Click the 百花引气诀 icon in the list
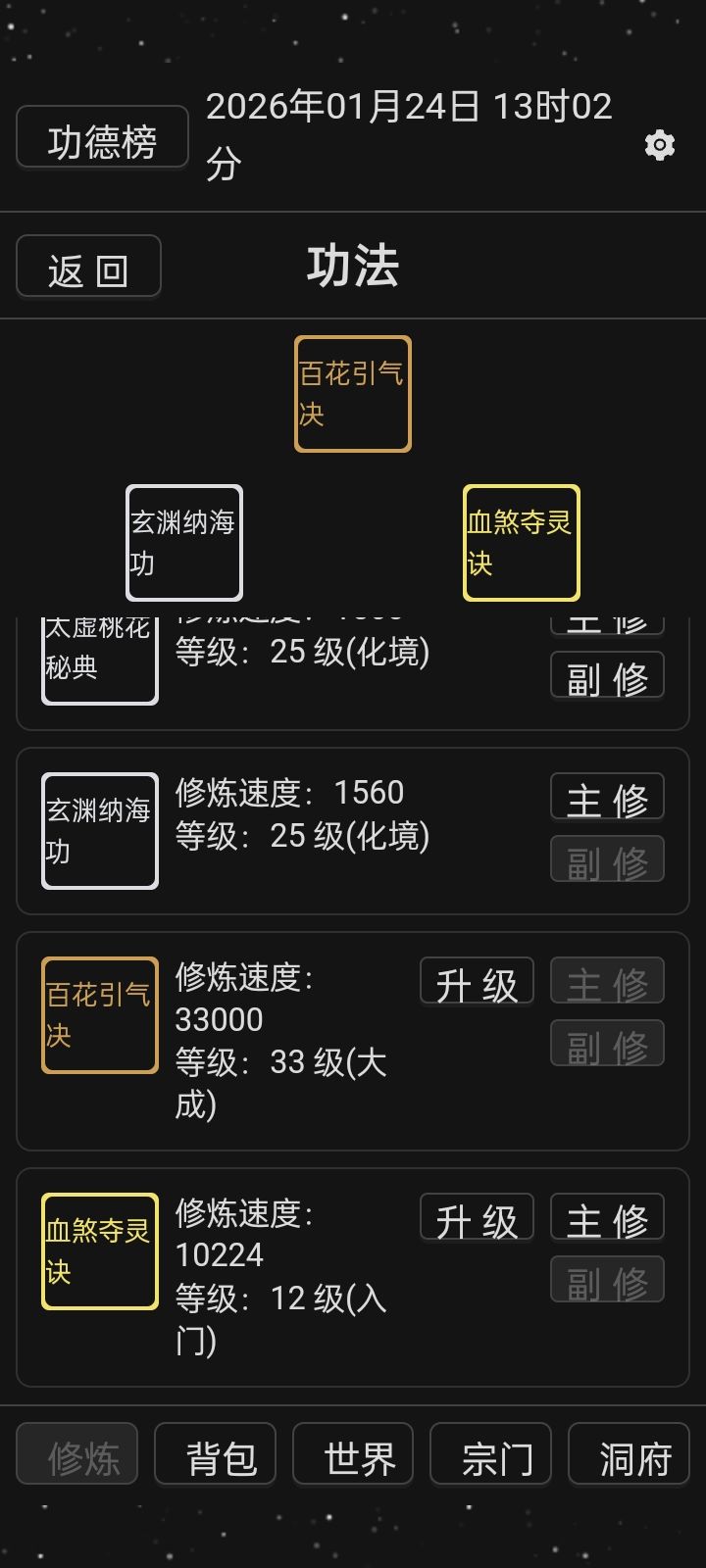 tap(98, 1015)
